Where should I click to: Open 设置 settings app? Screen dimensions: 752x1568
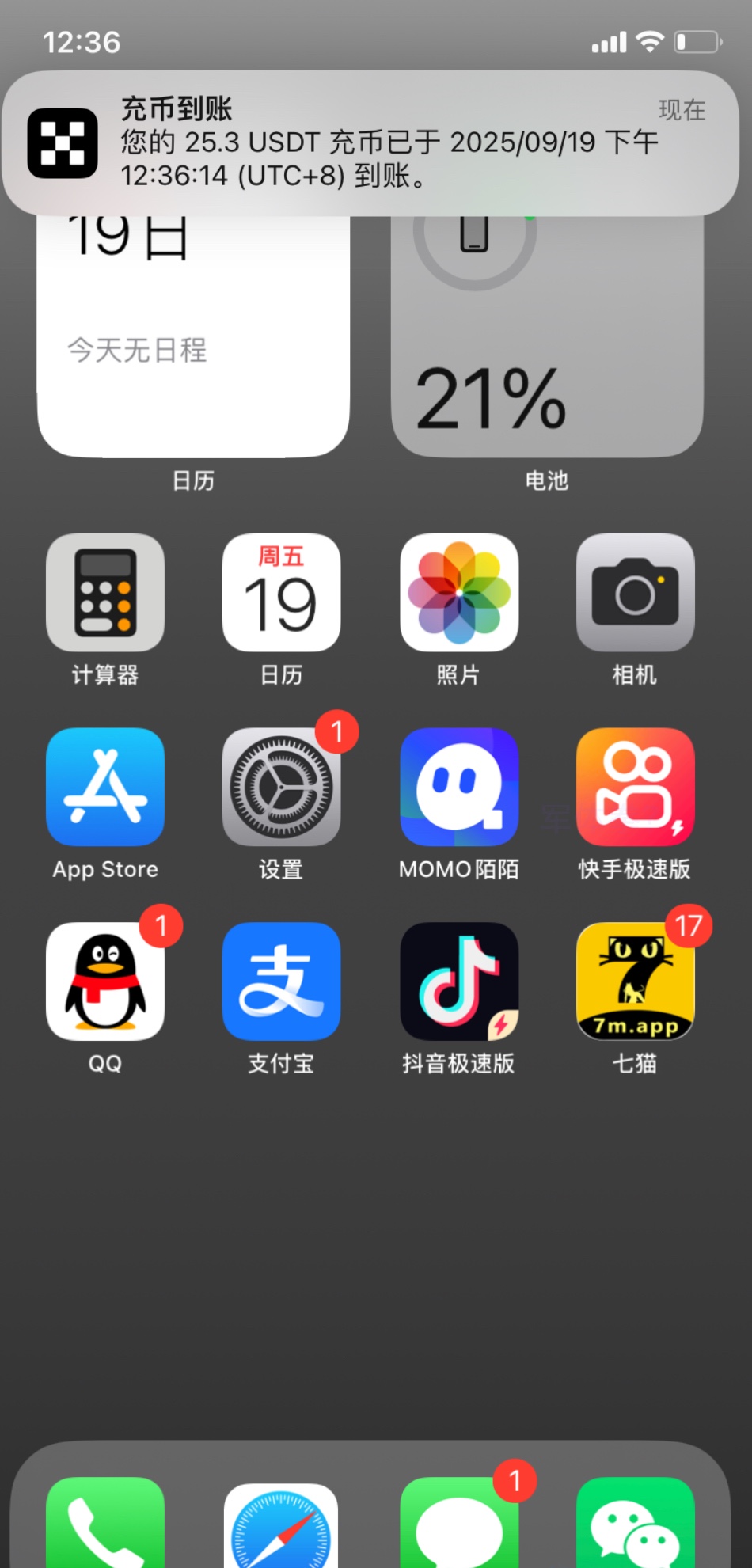pyautogui.click(x=281, y=787)
